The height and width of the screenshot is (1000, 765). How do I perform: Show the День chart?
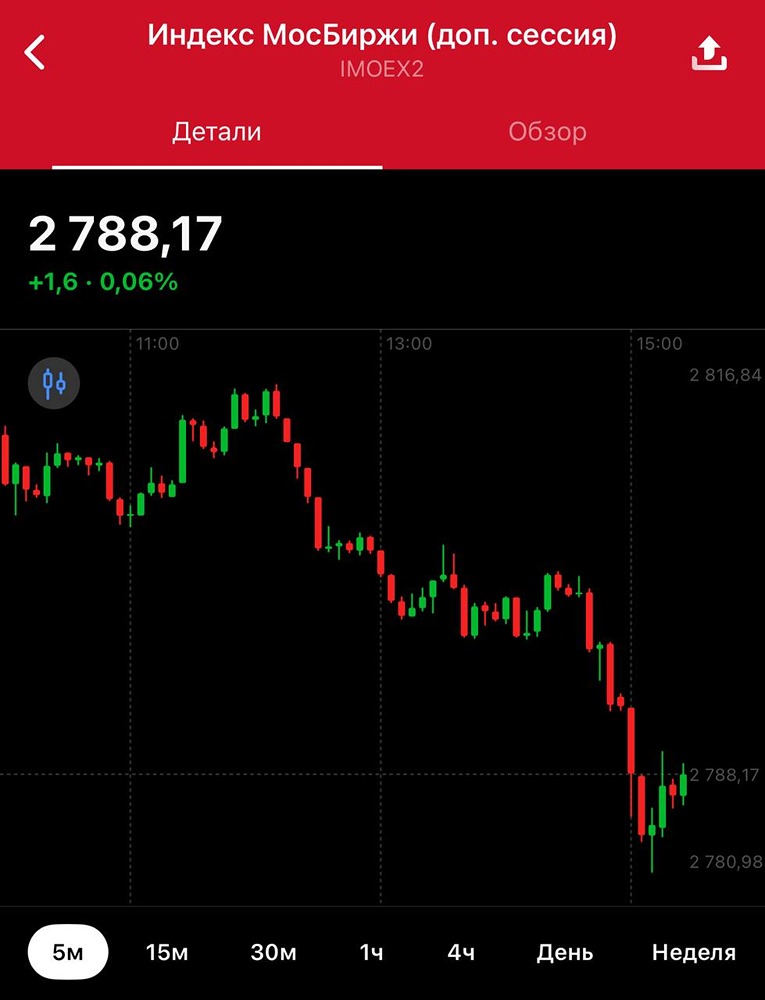tap(565, 952)
